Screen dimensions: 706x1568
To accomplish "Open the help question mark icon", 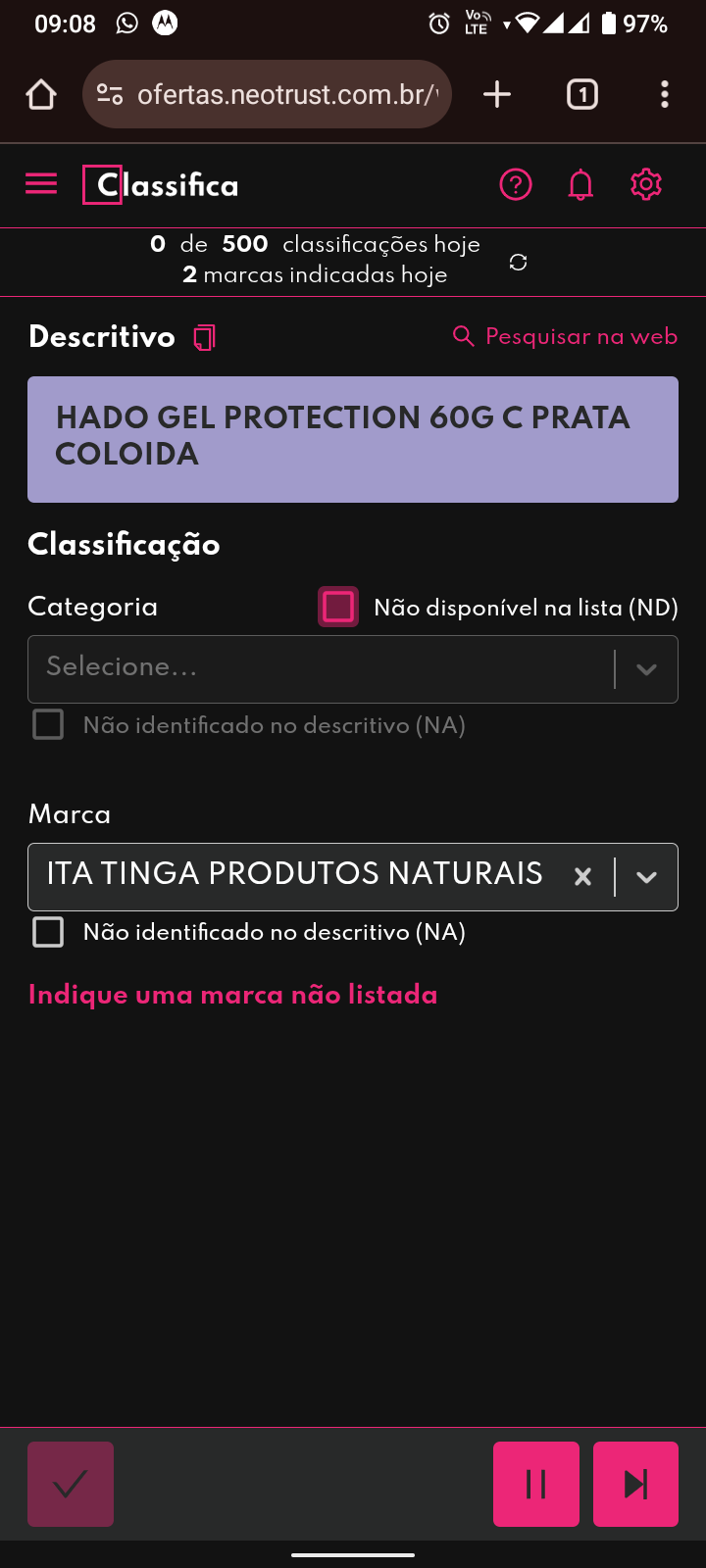I will click(516, 184).
